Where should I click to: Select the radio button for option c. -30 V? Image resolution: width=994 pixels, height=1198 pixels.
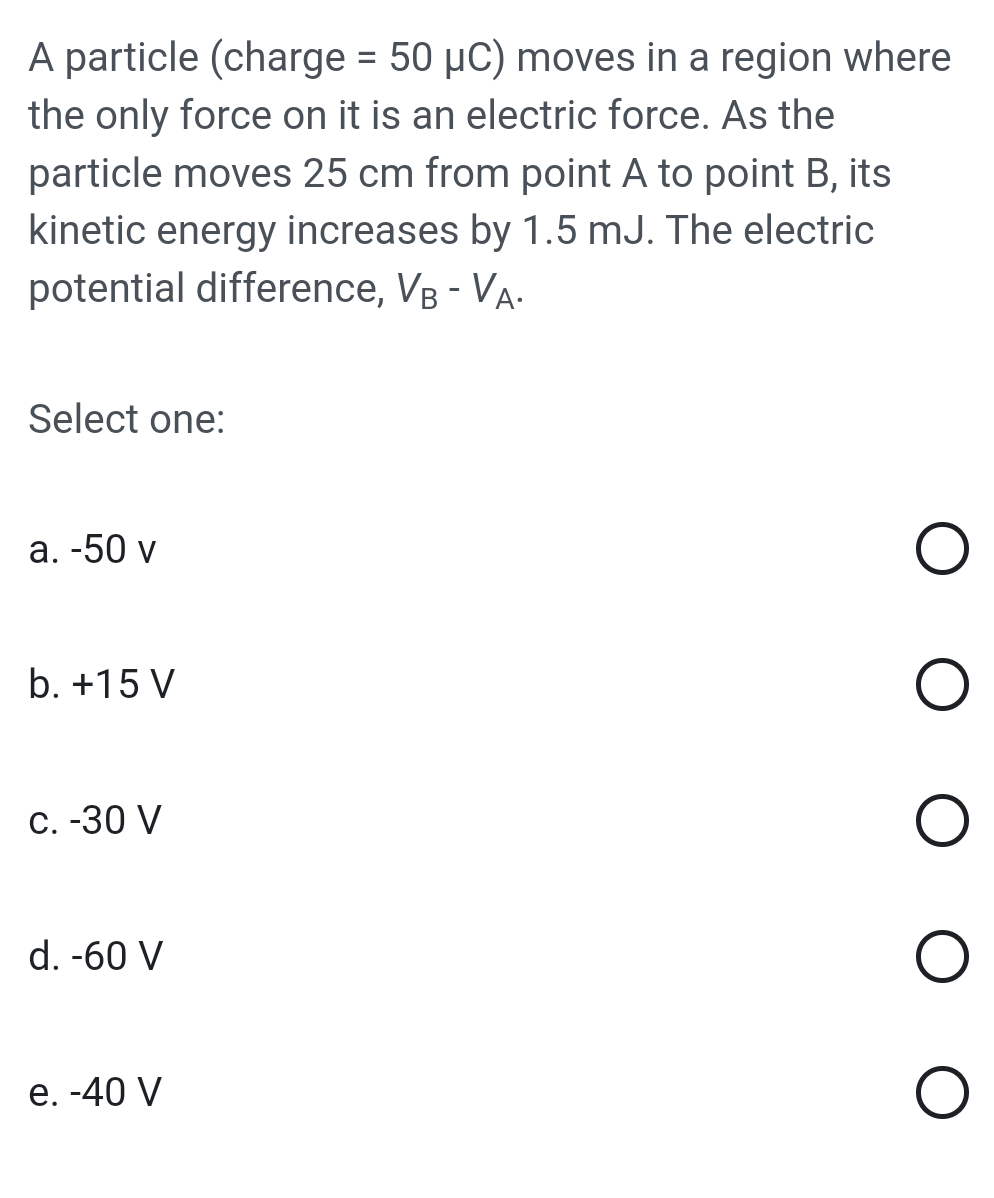(941, 821)
